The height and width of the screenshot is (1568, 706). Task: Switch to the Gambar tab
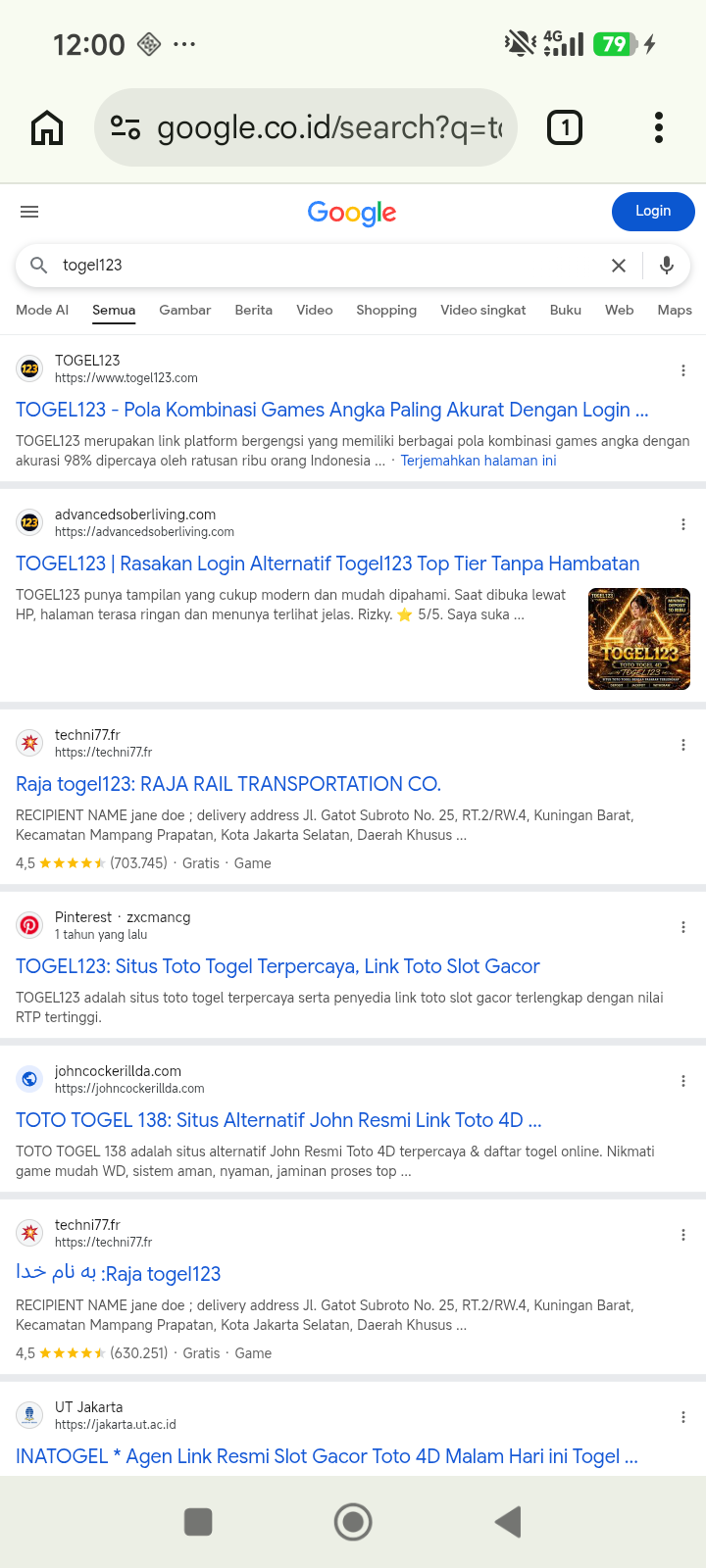click(x=185, y=310)
